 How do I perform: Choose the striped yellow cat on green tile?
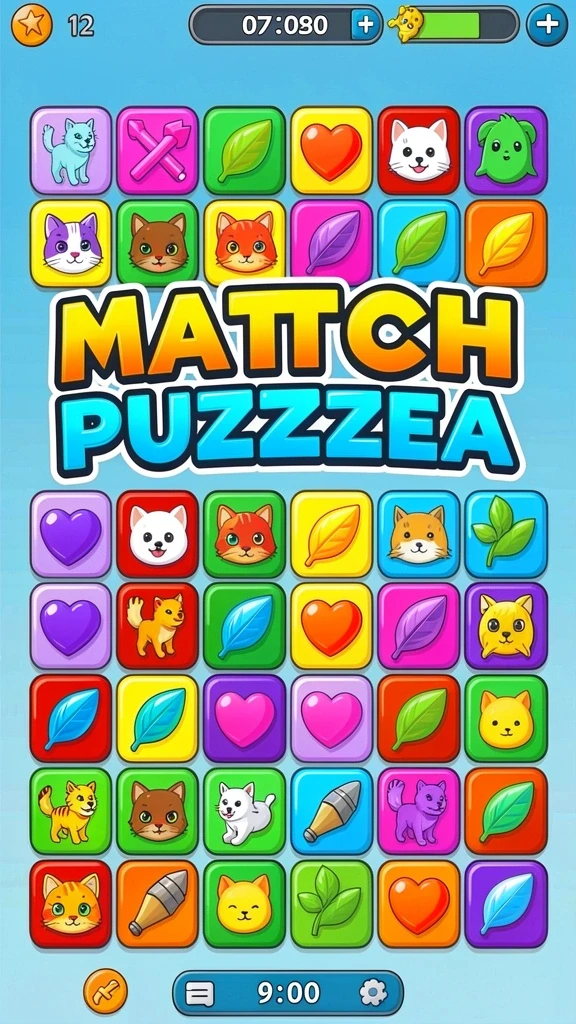coord(71,811)
